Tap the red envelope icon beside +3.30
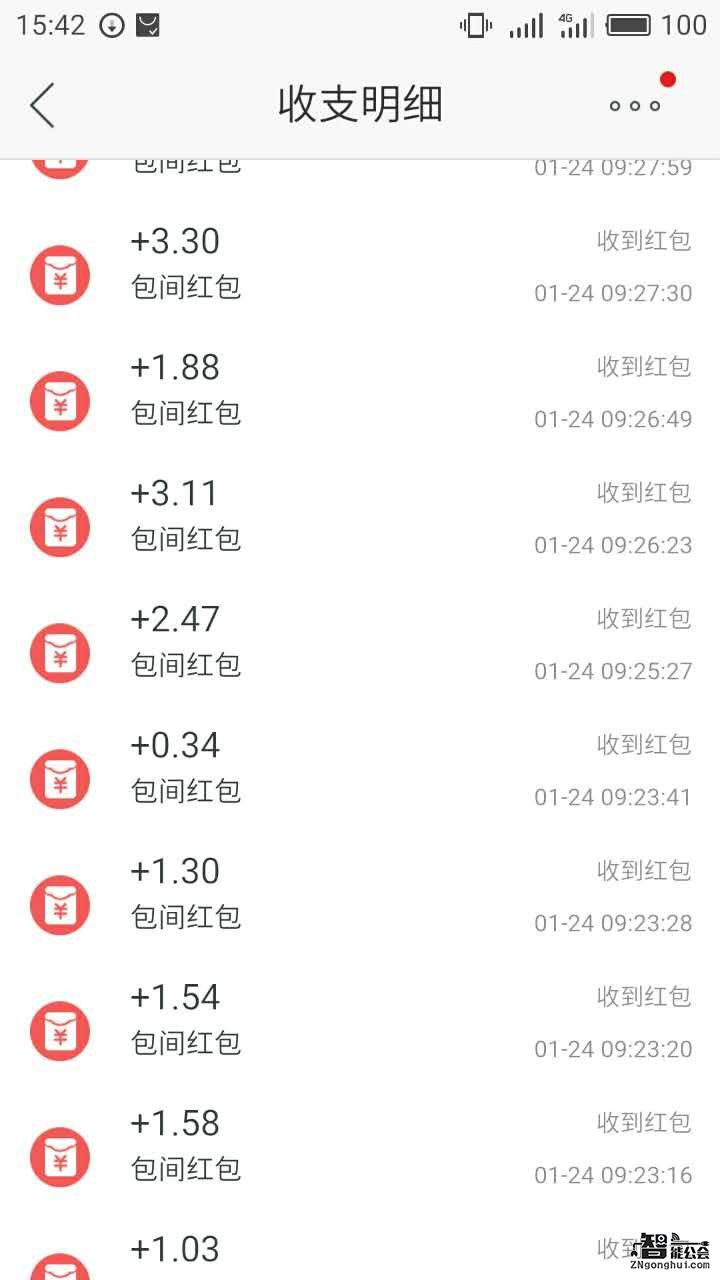The width and height of the screenshot is (720, 1280). coord(60,273)
